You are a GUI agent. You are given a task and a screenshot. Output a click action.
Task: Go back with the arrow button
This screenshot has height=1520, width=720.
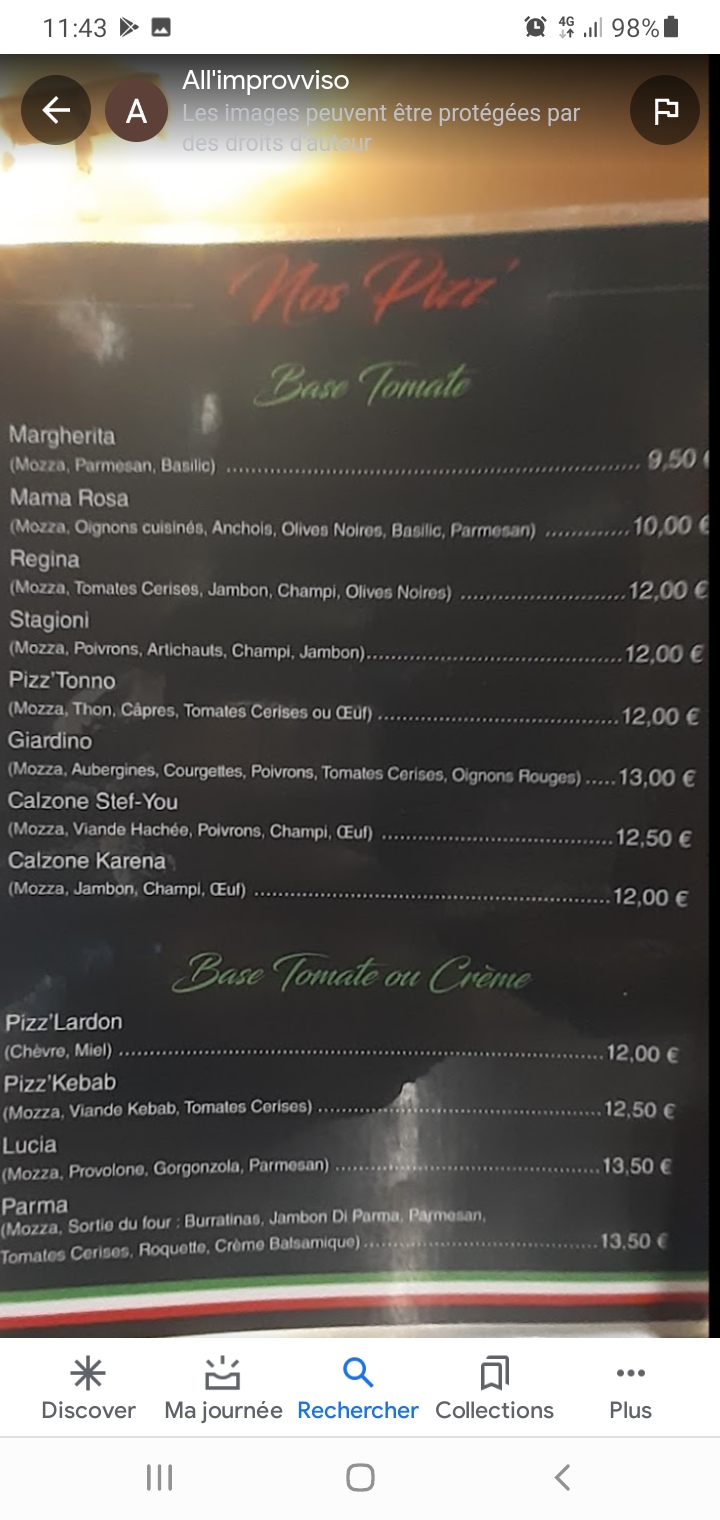tap(56, 110)
